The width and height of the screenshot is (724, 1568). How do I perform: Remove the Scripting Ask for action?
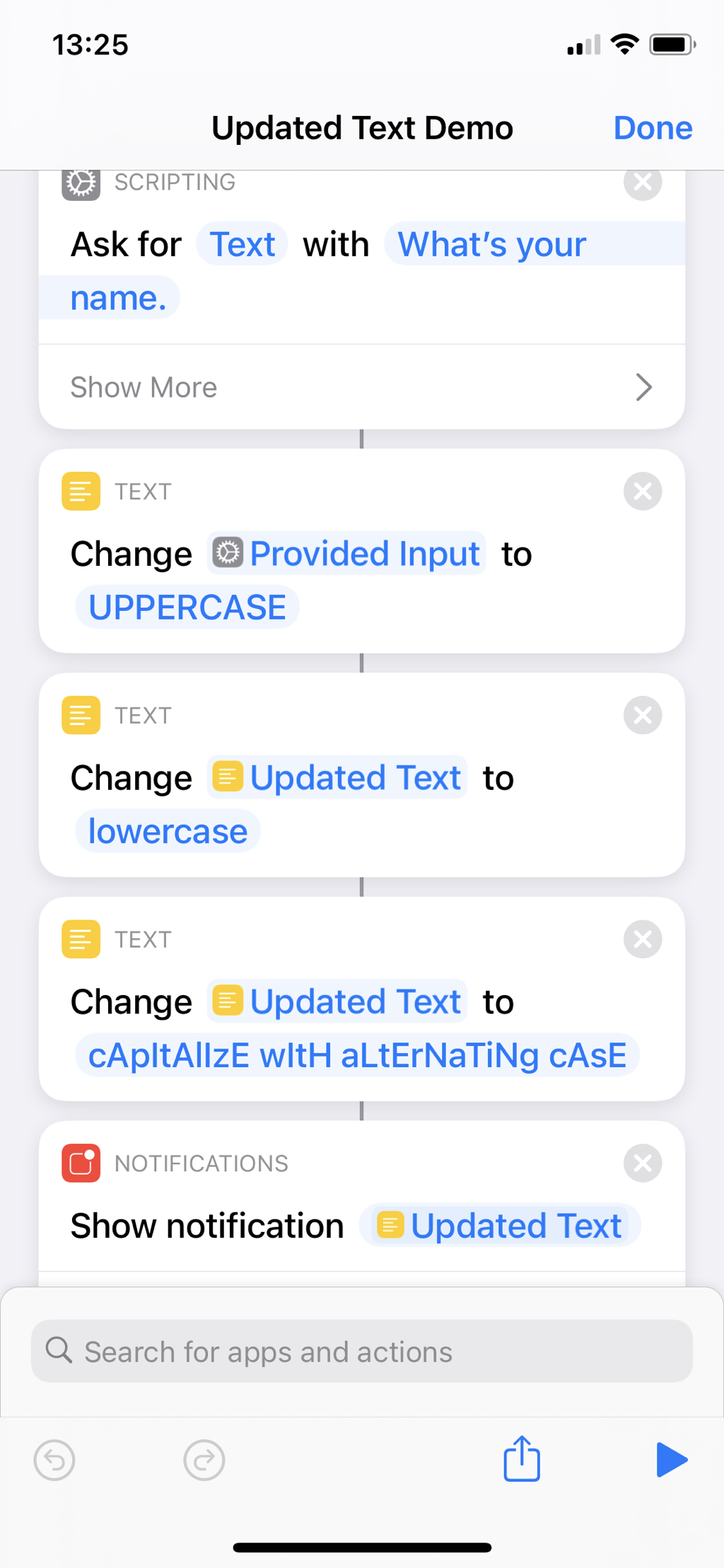pyautogui.click(x=642, y=182)
